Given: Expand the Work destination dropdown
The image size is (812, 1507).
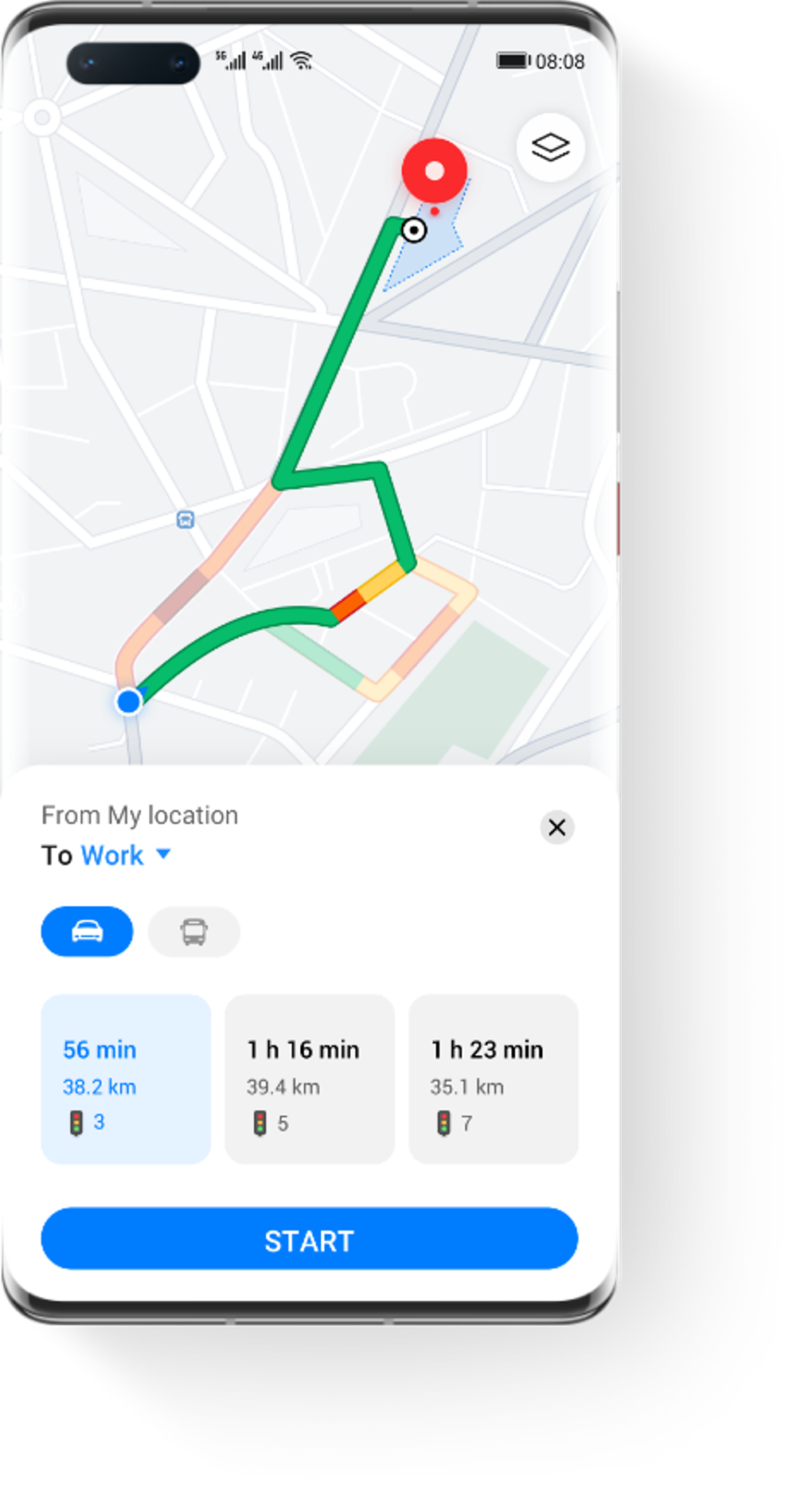Looking at the screenshot, I should click(163, 854).
